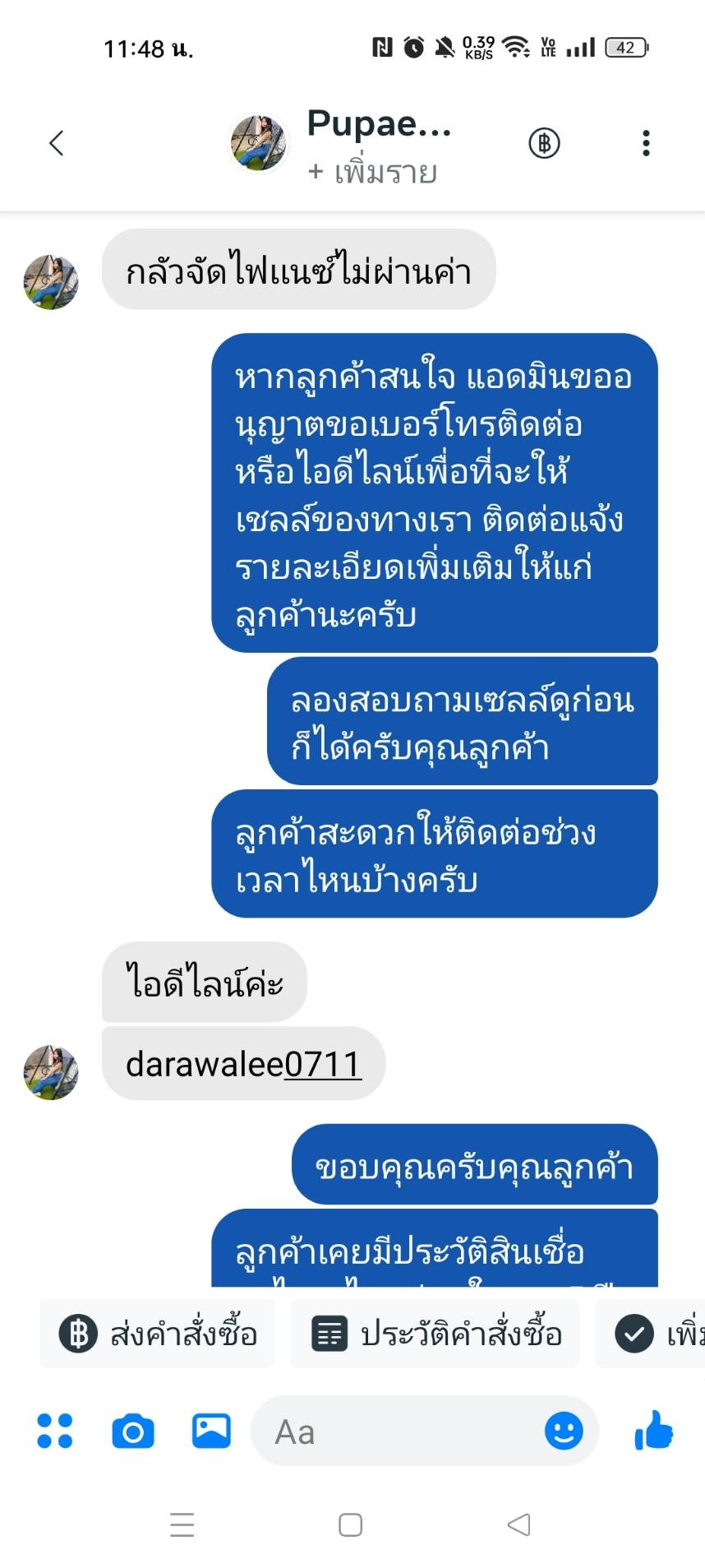Screen dimensions: 705x1568
Task: Open the emoji smiley picker
Action: pos(564,1431)
